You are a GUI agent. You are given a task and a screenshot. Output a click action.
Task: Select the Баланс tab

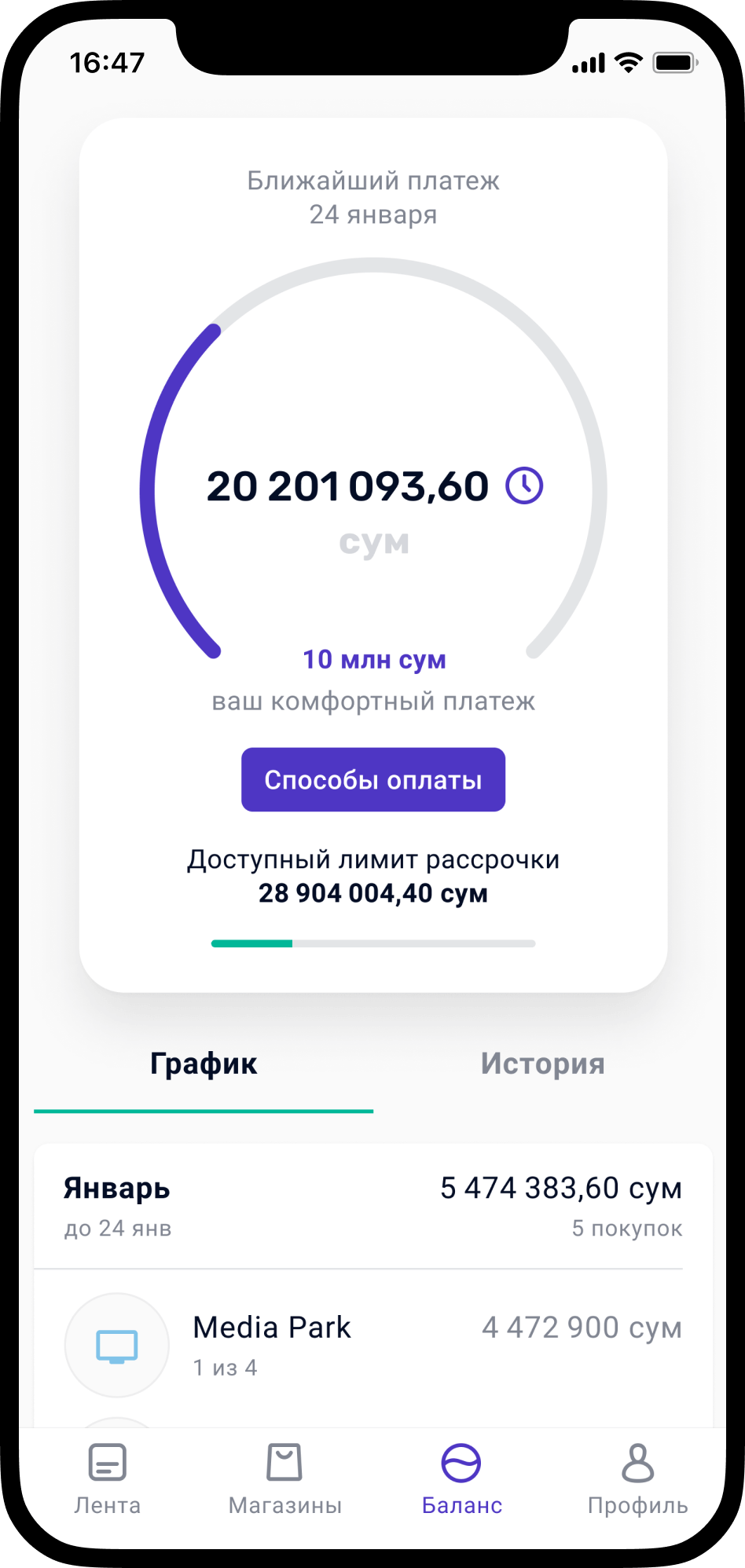(461, 1478)
